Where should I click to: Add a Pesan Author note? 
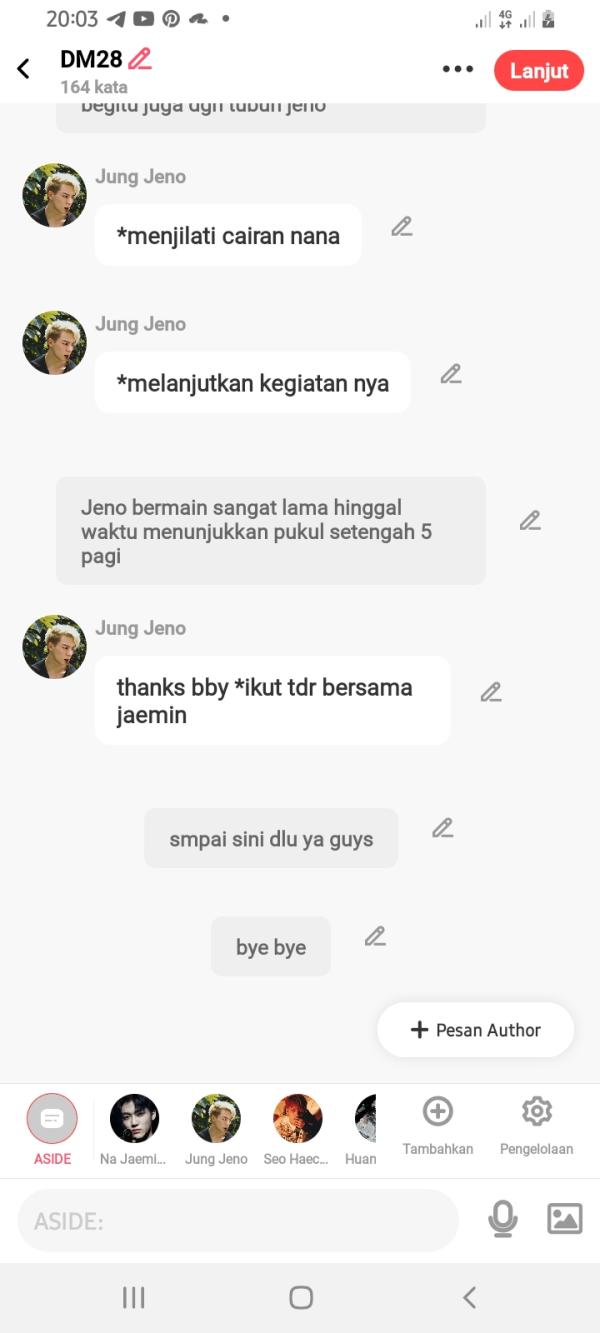475,1030
